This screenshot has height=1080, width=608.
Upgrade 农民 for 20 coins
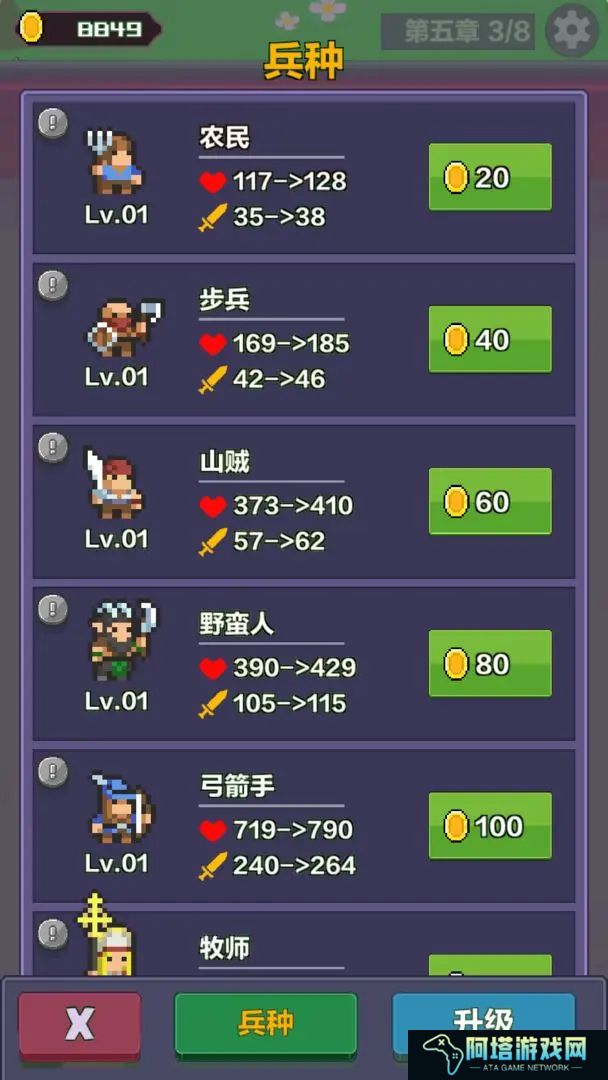(490, 177)
